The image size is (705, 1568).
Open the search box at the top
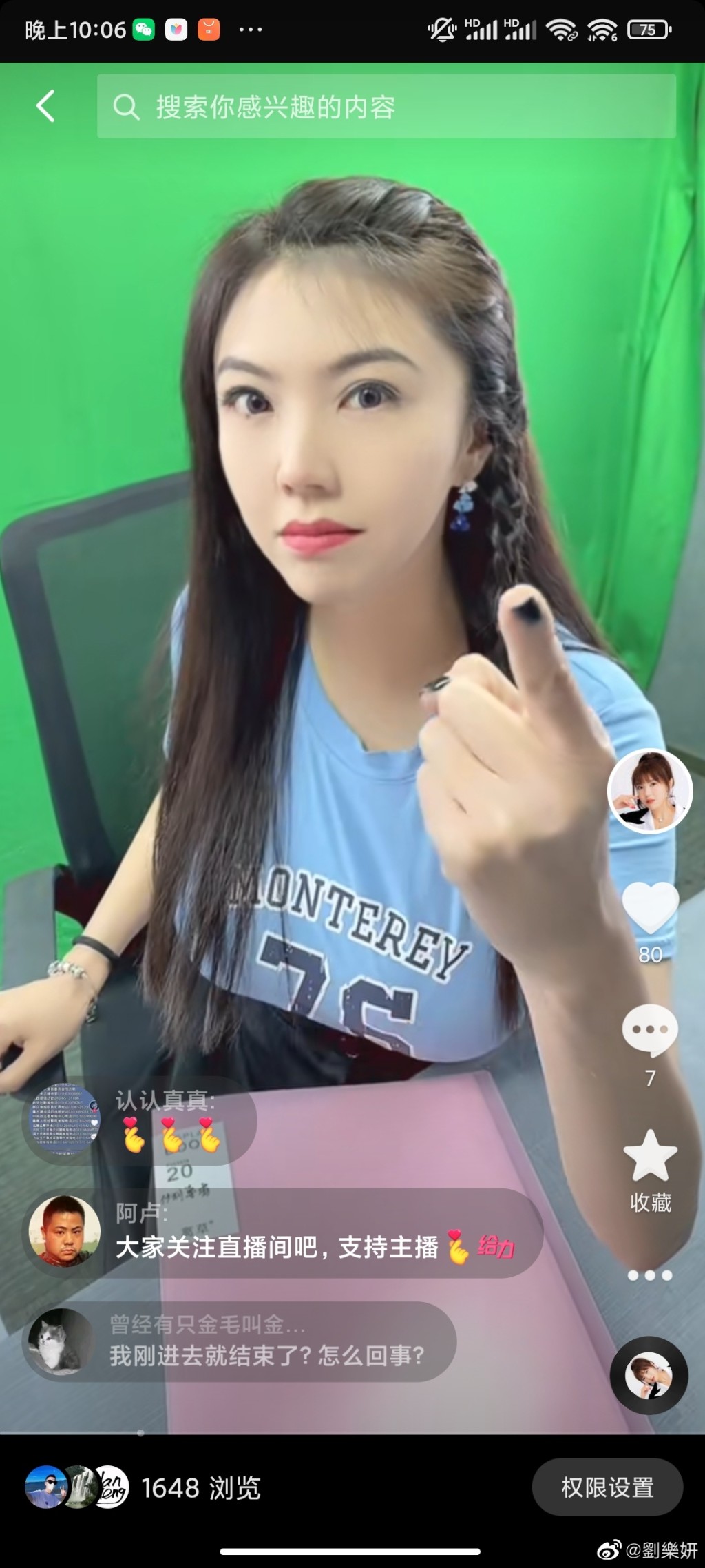point(386,107)
